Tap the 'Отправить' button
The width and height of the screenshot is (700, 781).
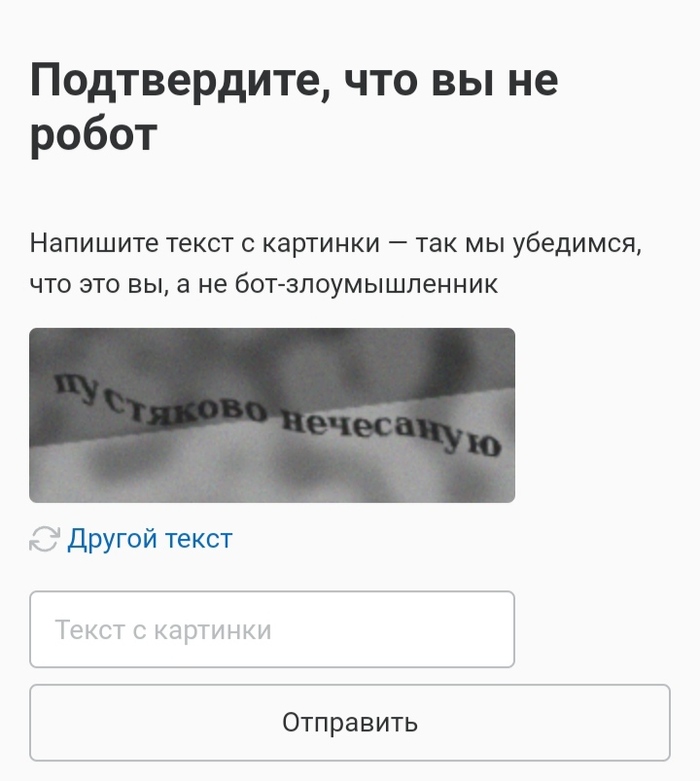coord(350,722)
